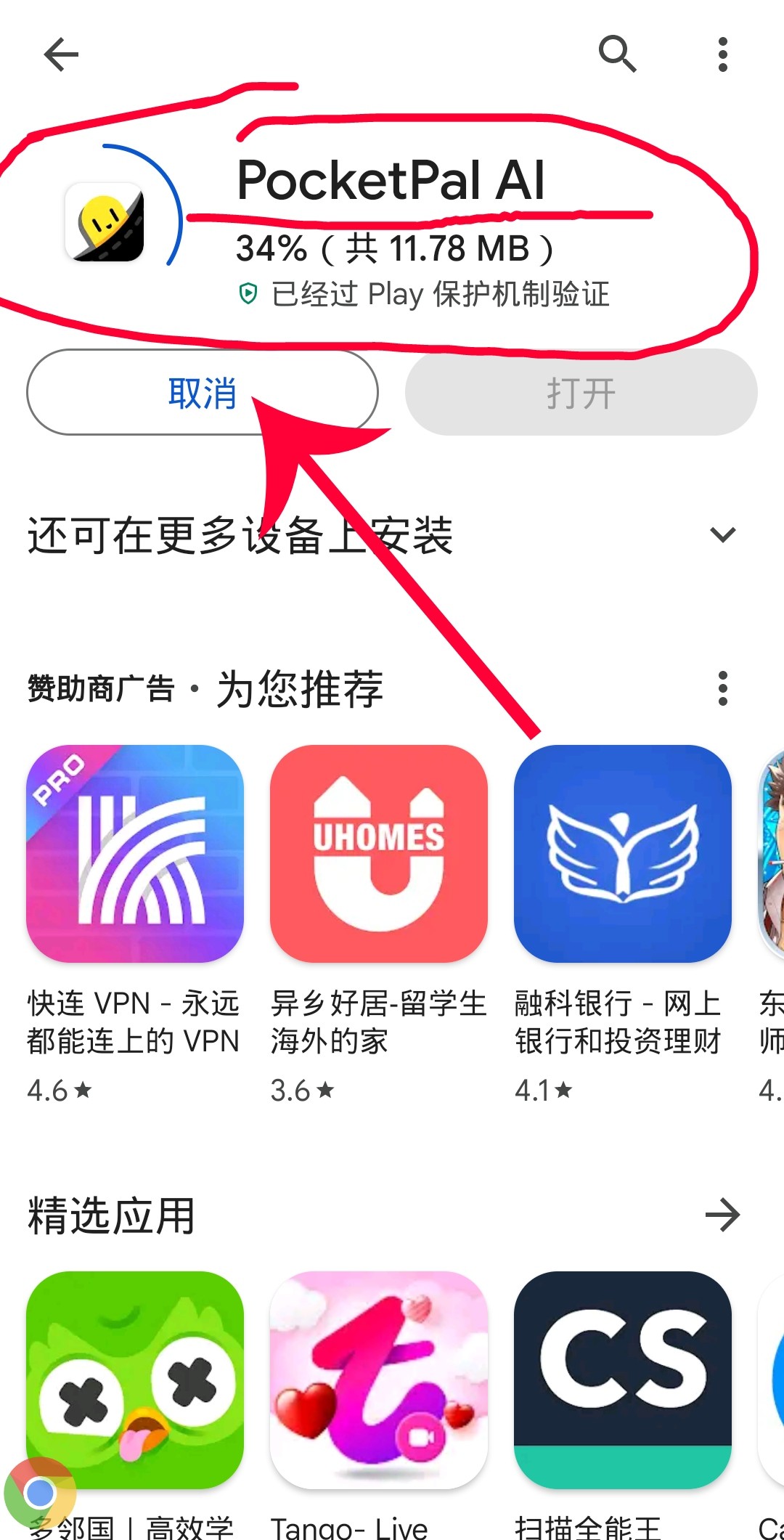Open 异乡好居-留学生海外的家 app card
The image size is (784, 1540).
(x=378, y=854)
